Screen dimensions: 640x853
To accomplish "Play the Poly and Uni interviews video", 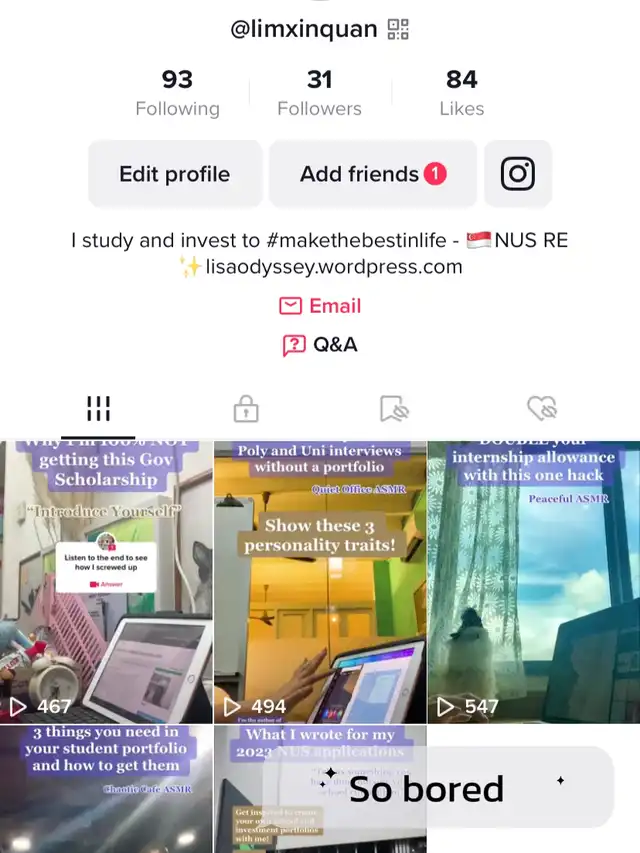I will [x=320, y=582].
